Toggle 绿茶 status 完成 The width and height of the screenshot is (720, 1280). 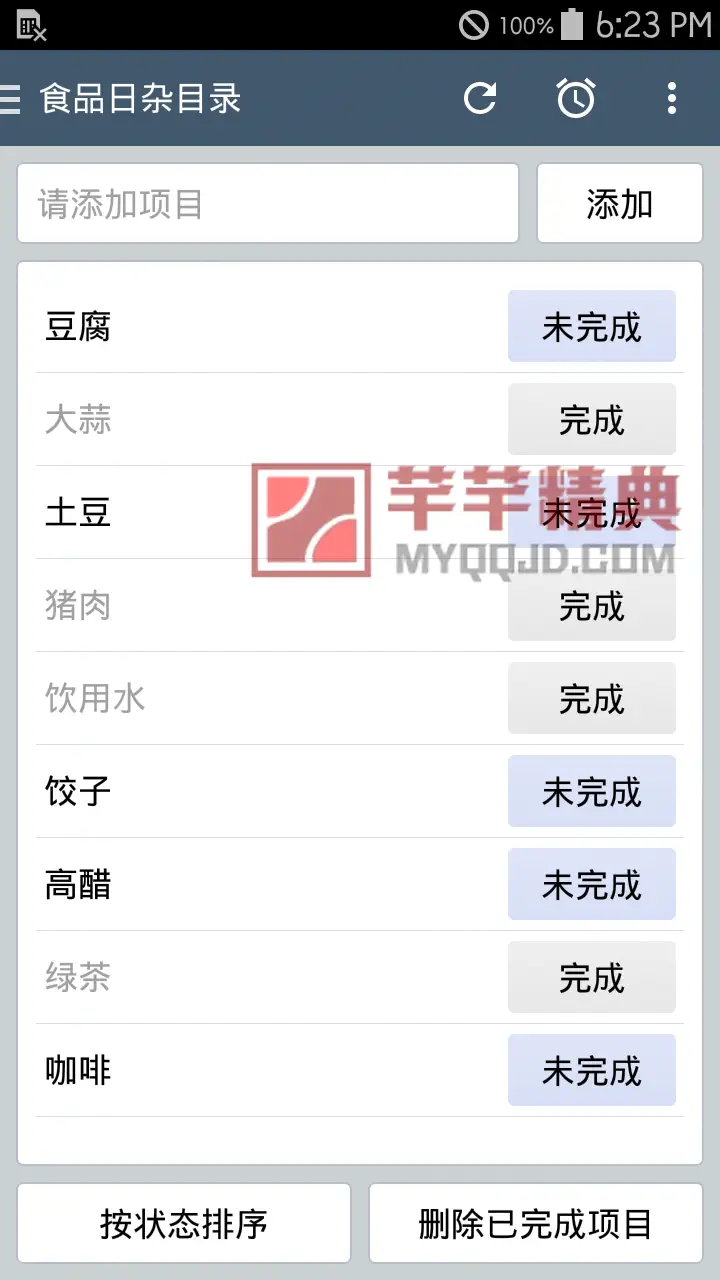pyautogui.click(x=592, y=978)
